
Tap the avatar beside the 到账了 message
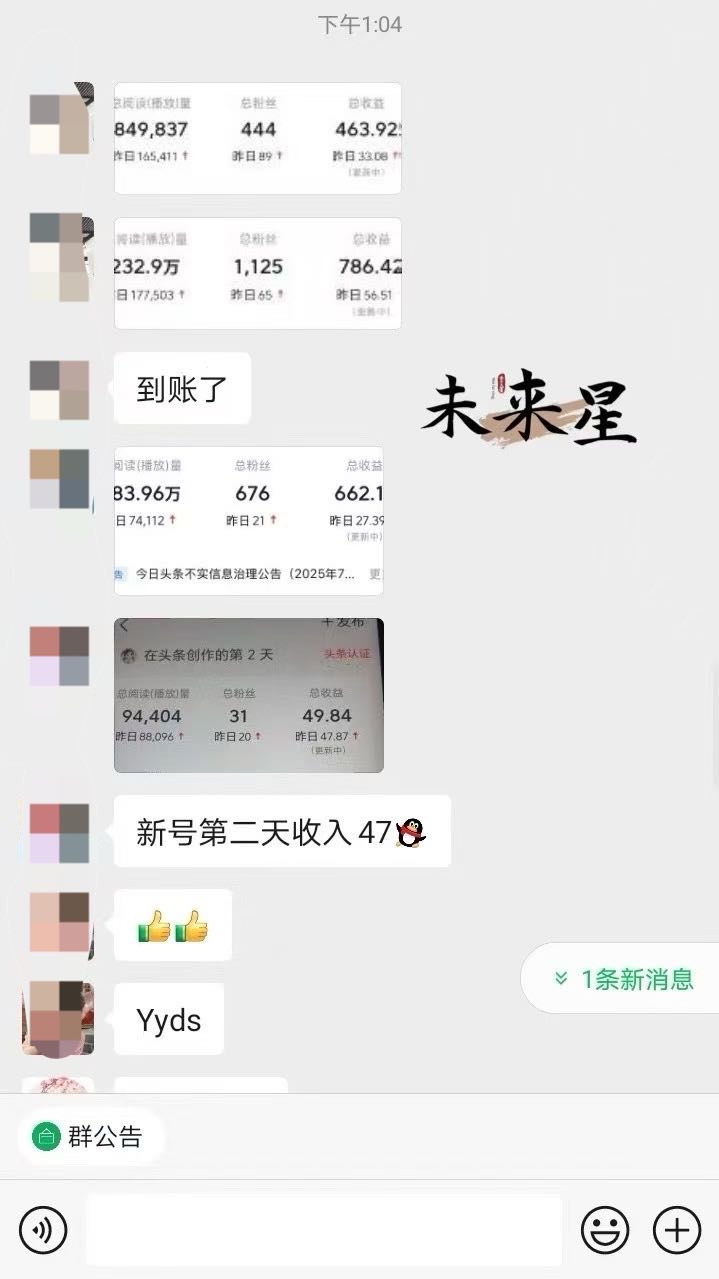click(59, 390)
